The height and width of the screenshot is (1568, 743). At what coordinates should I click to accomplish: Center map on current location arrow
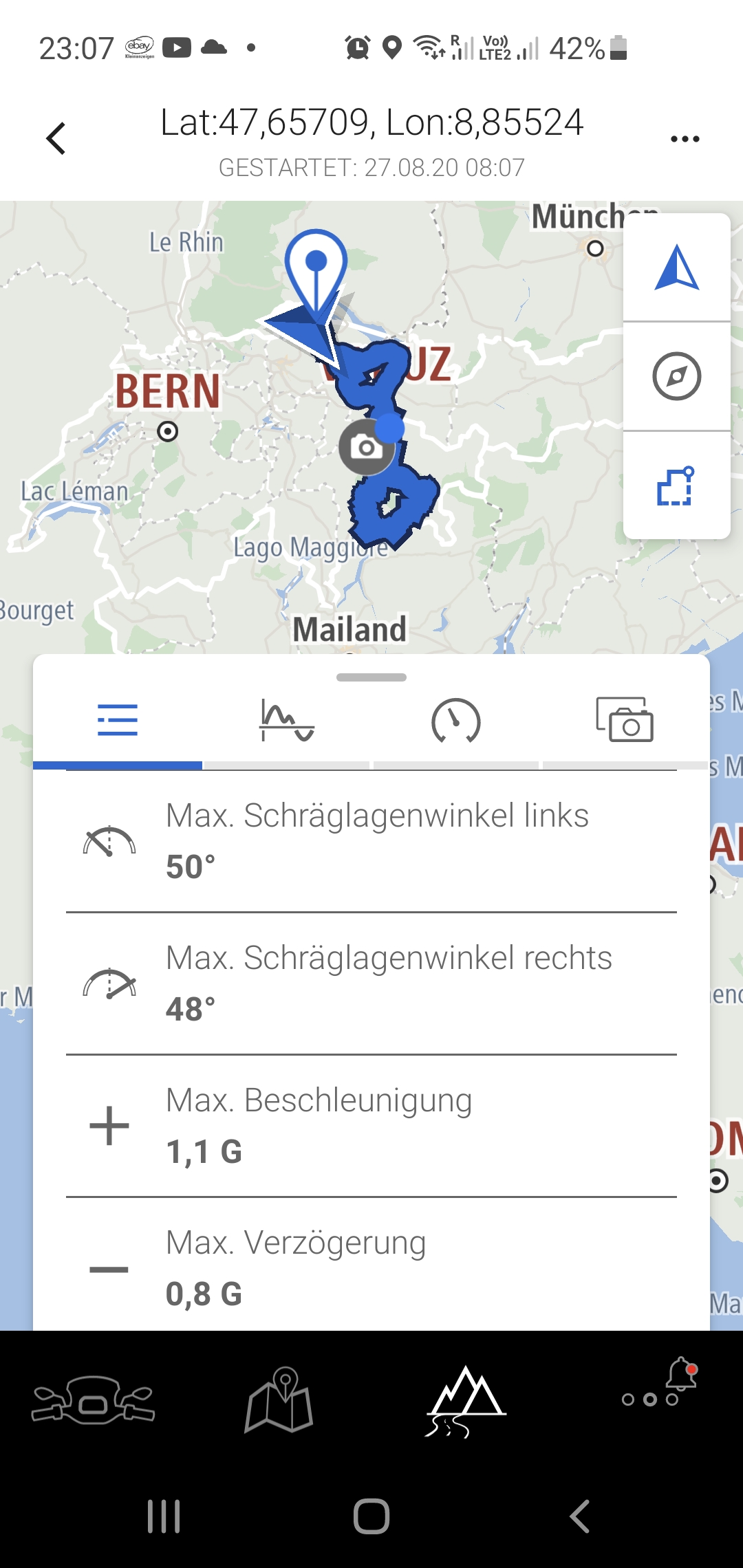[677, 268]
